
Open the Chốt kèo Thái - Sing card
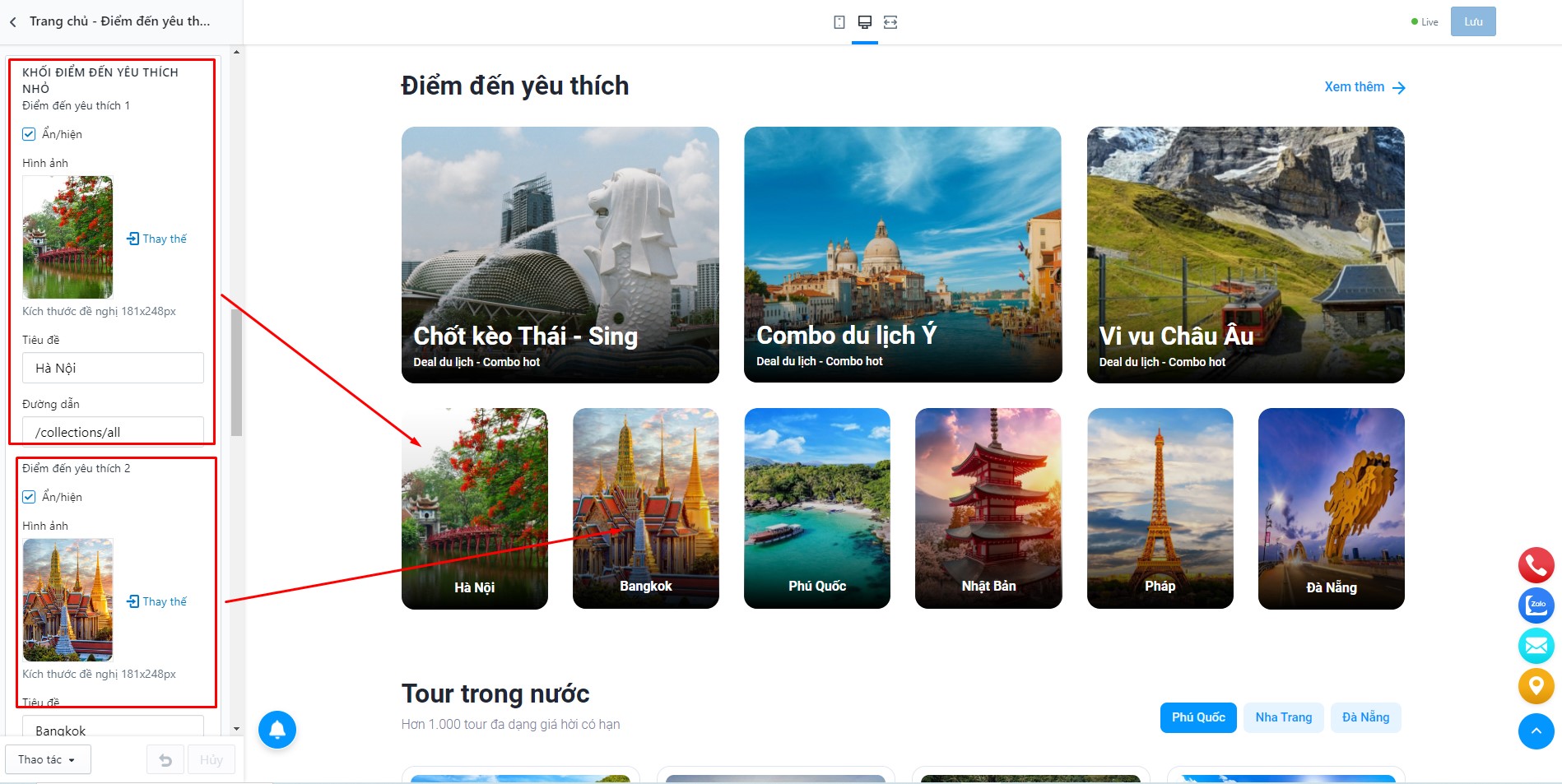tap(560, 255)
